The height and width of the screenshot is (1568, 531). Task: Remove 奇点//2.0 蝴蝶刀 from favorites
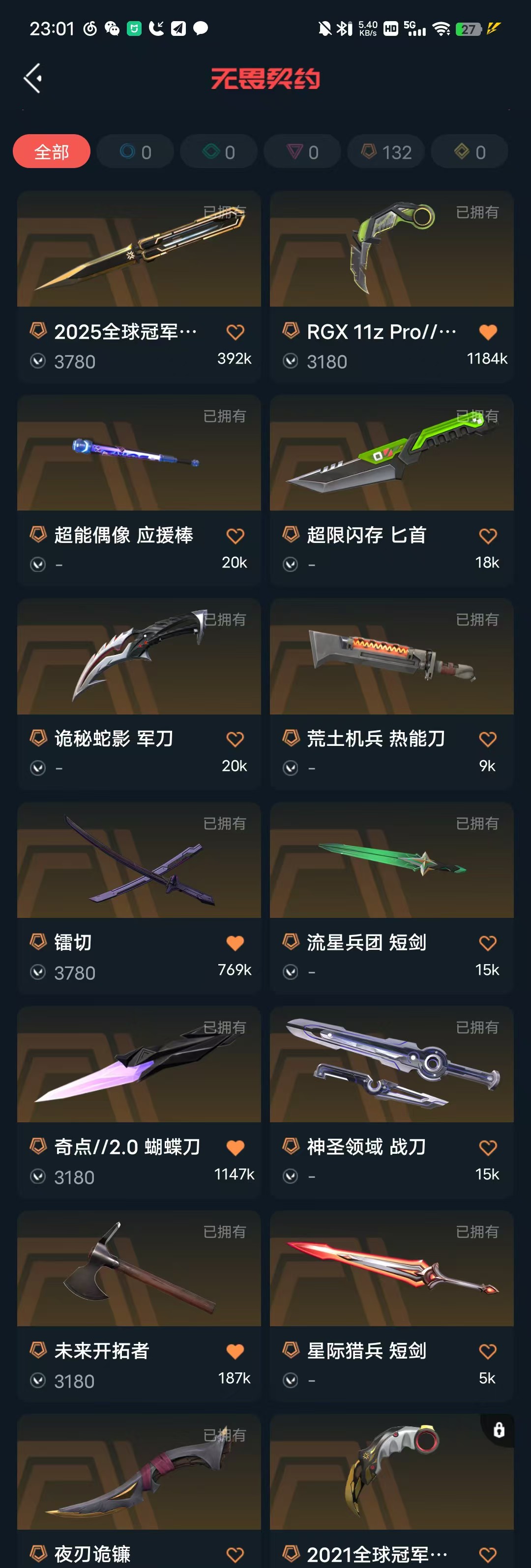point(235,1147)
